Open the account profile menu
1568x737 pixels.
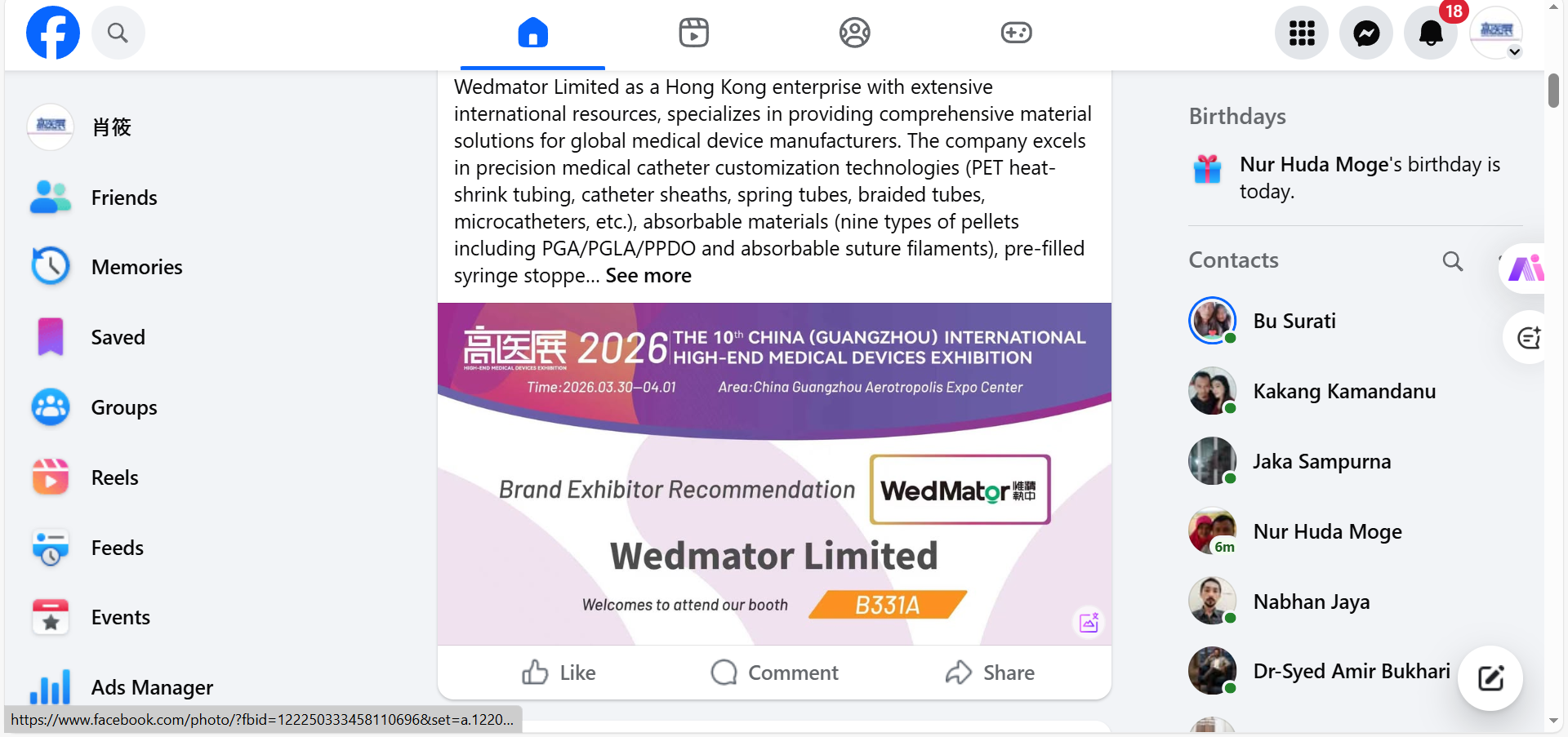[x=1496, y=33]
